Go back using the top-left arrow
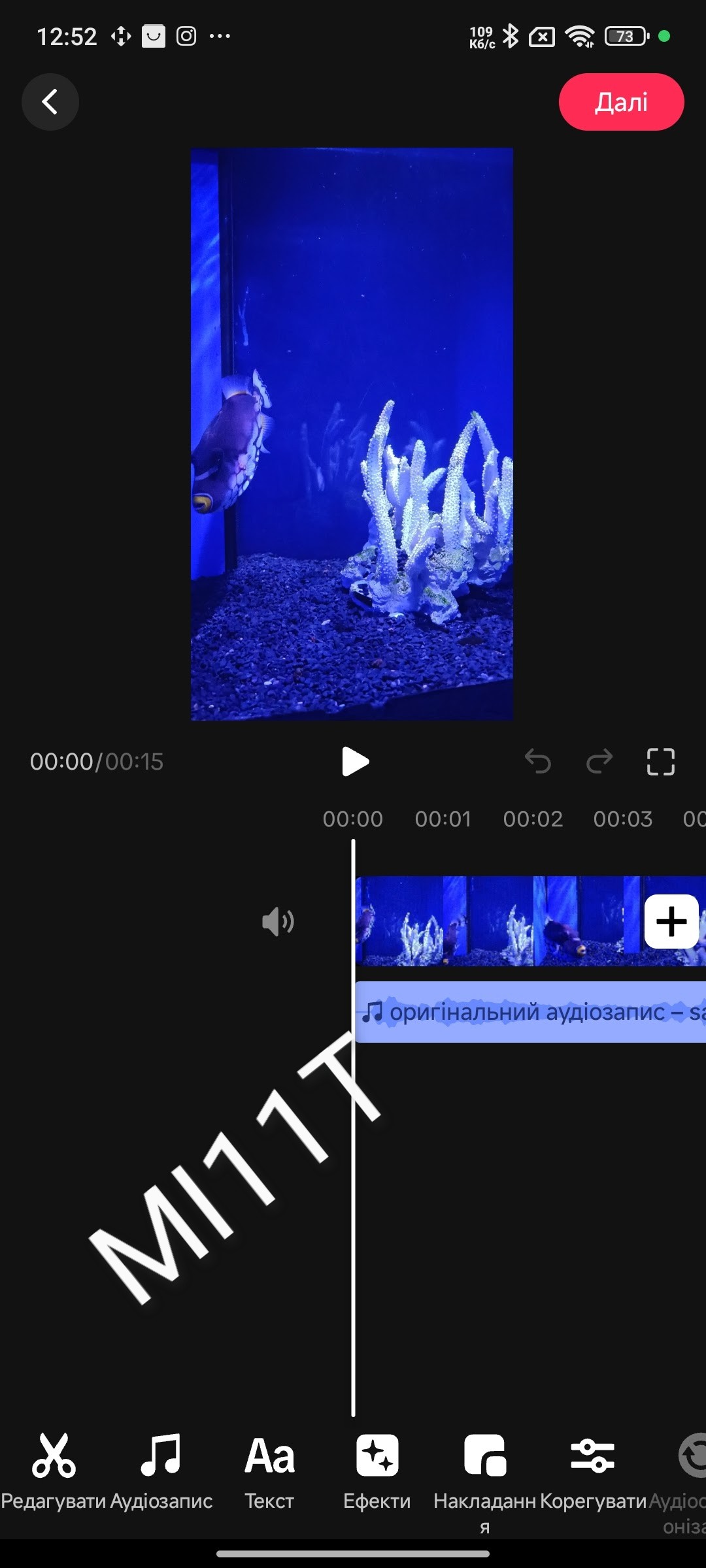This screenshot has width=706, height=1568. [50, 102]
